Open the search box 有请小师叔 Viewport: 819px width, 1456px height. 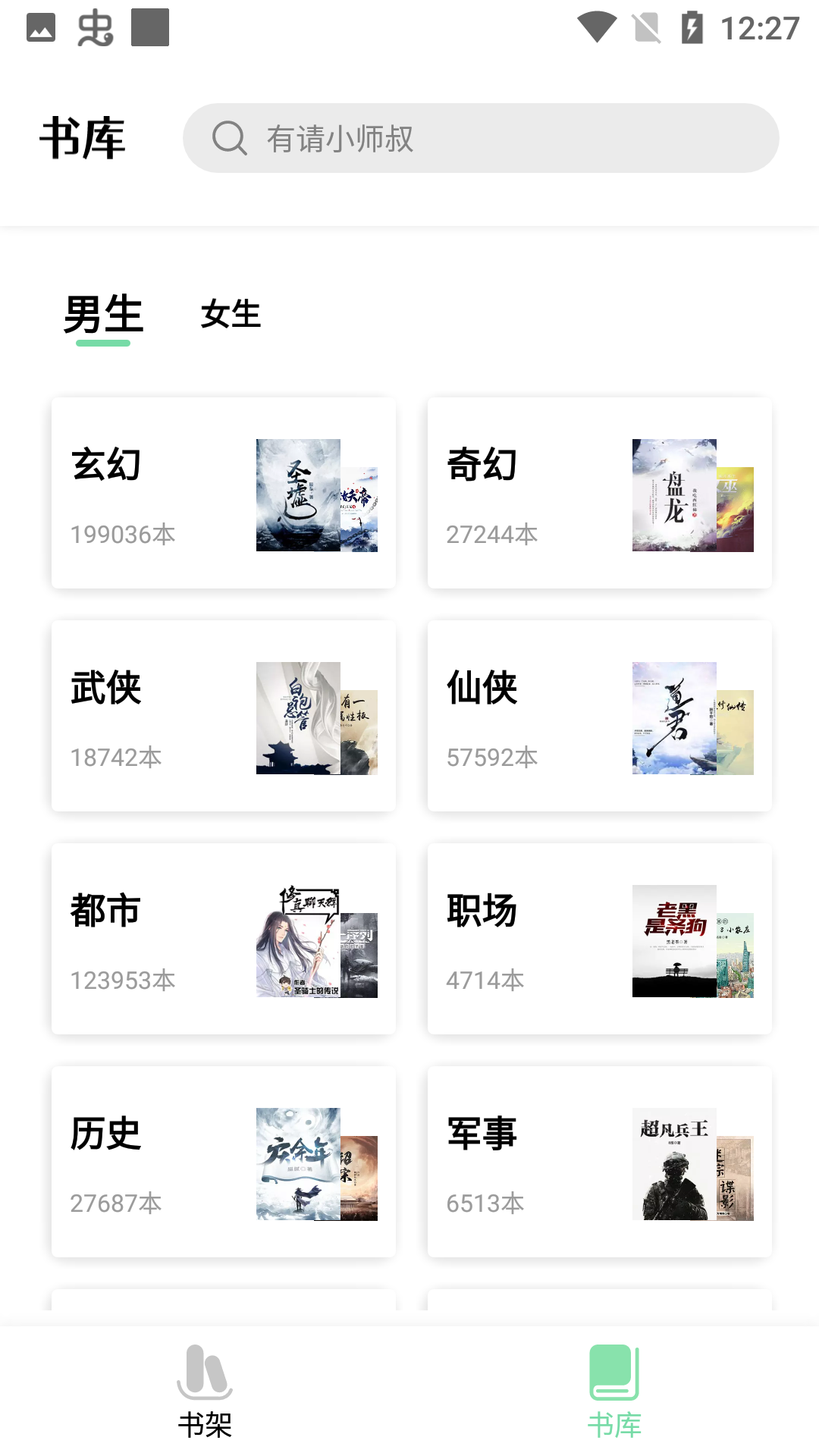click(481, 138)
